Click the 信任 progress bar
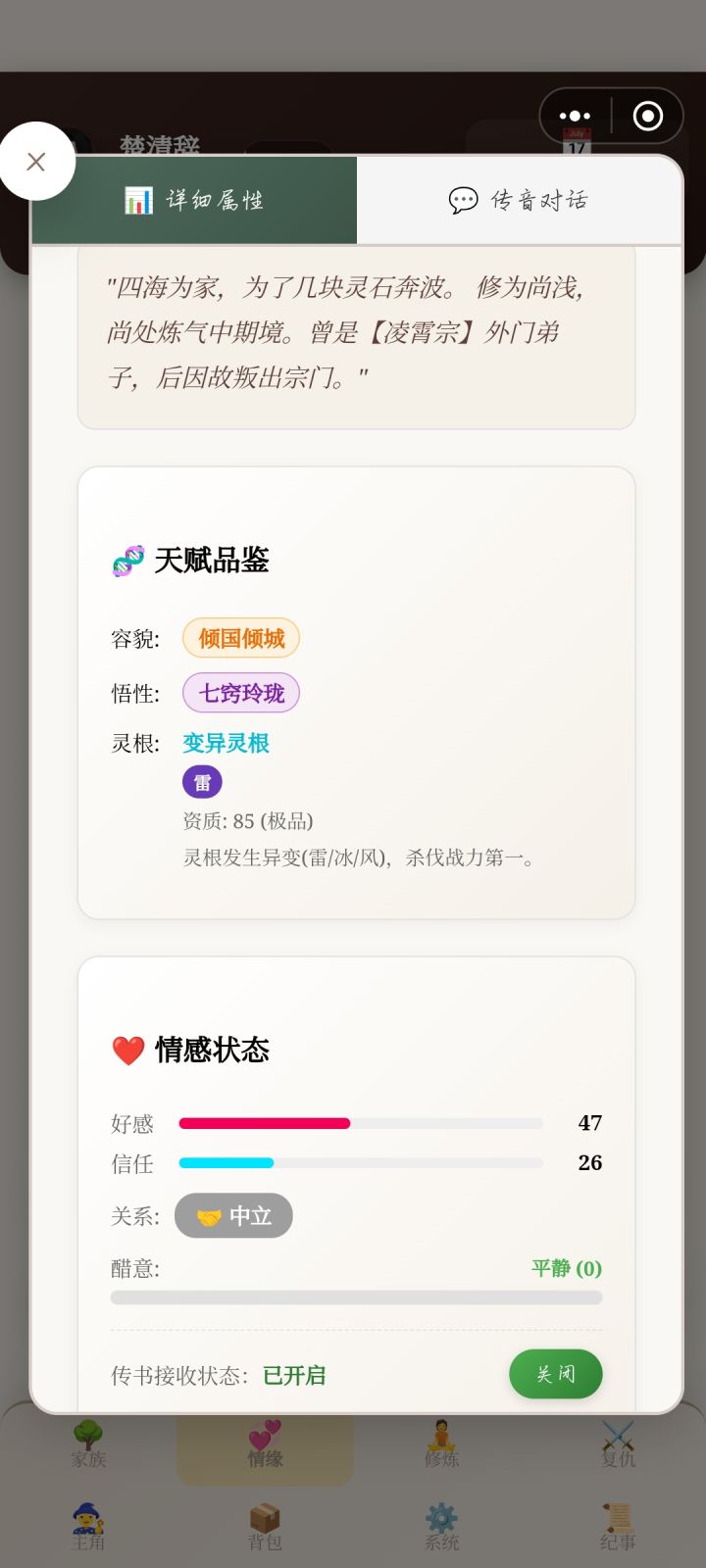 point(360,1163)
